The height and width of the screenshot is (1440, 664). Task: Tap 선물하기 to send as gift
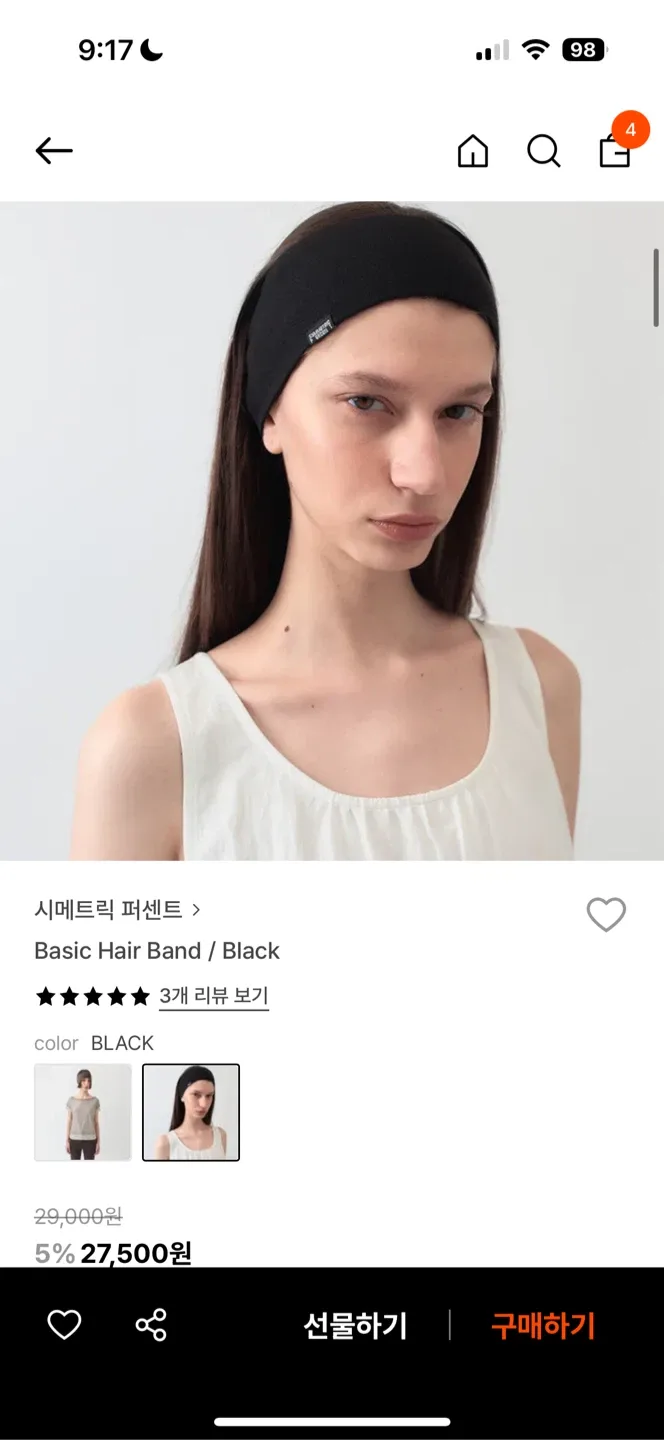pos(355,1326)
